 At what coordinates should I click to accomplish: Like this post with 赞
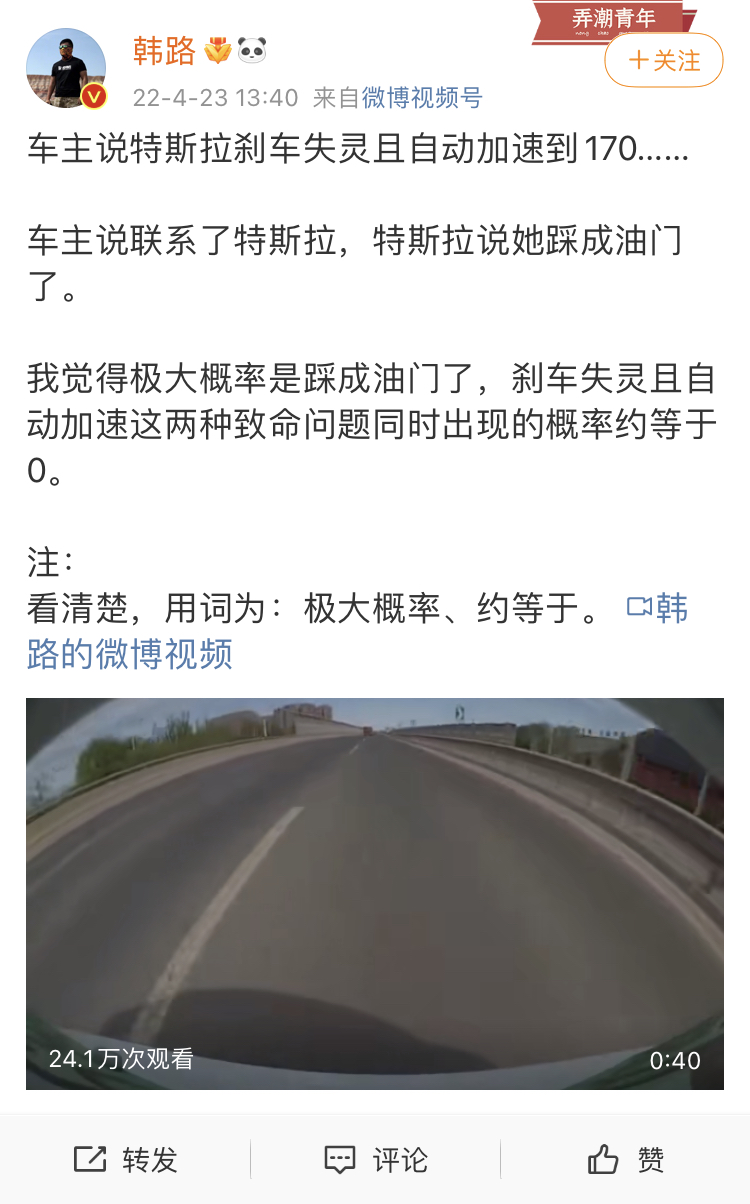point(626,1160)
